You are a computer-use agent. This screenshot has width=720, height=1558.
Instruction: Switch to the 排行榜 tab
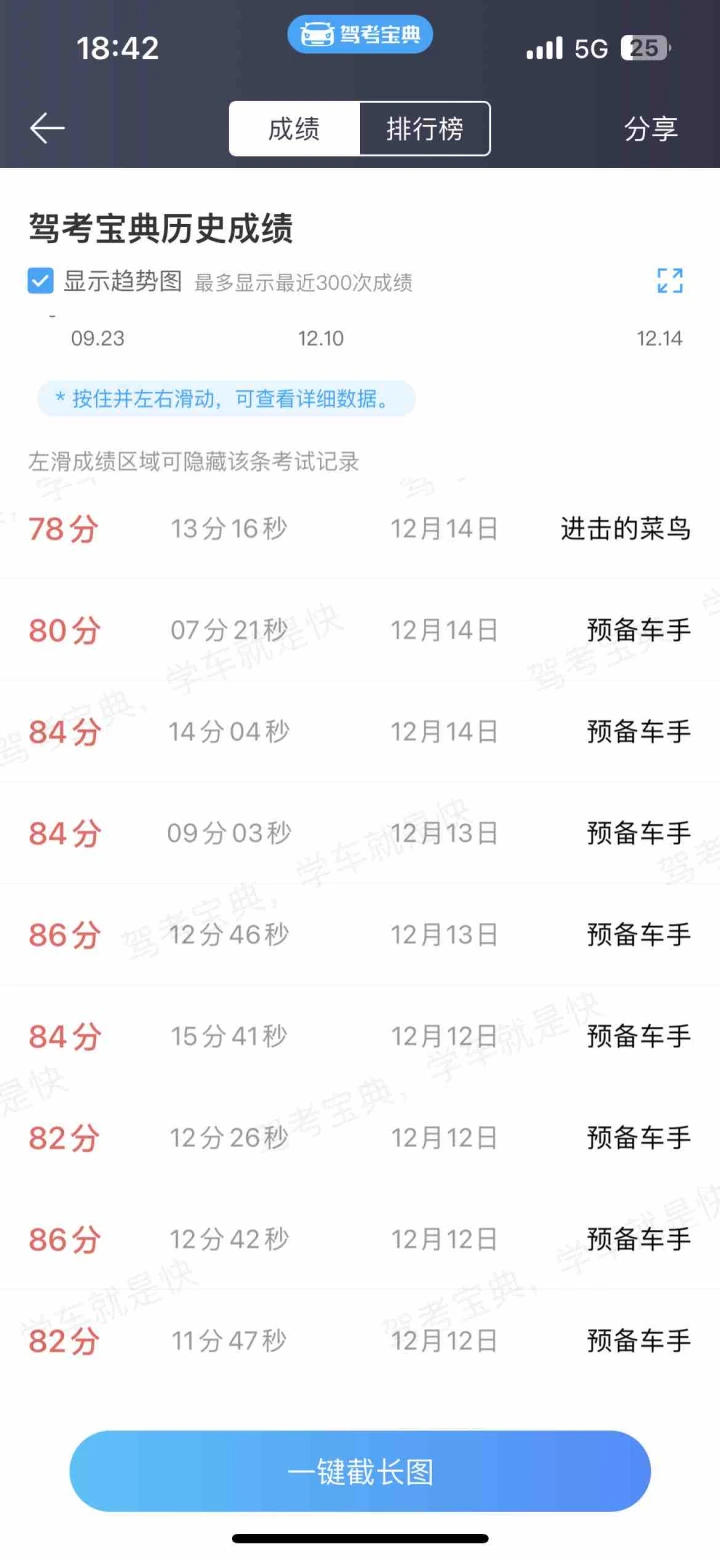pyautogui.click(x=424, y=129)
